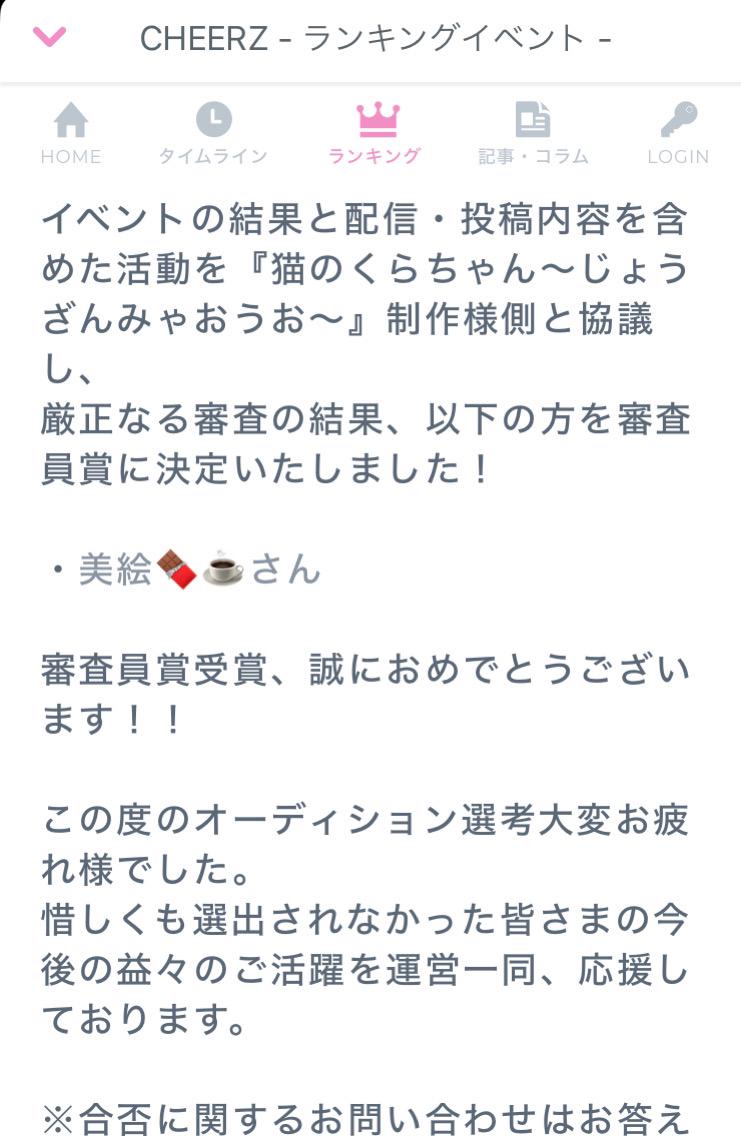Go to the HOME tab
The image size is (741, 1144).
point(71,133)
